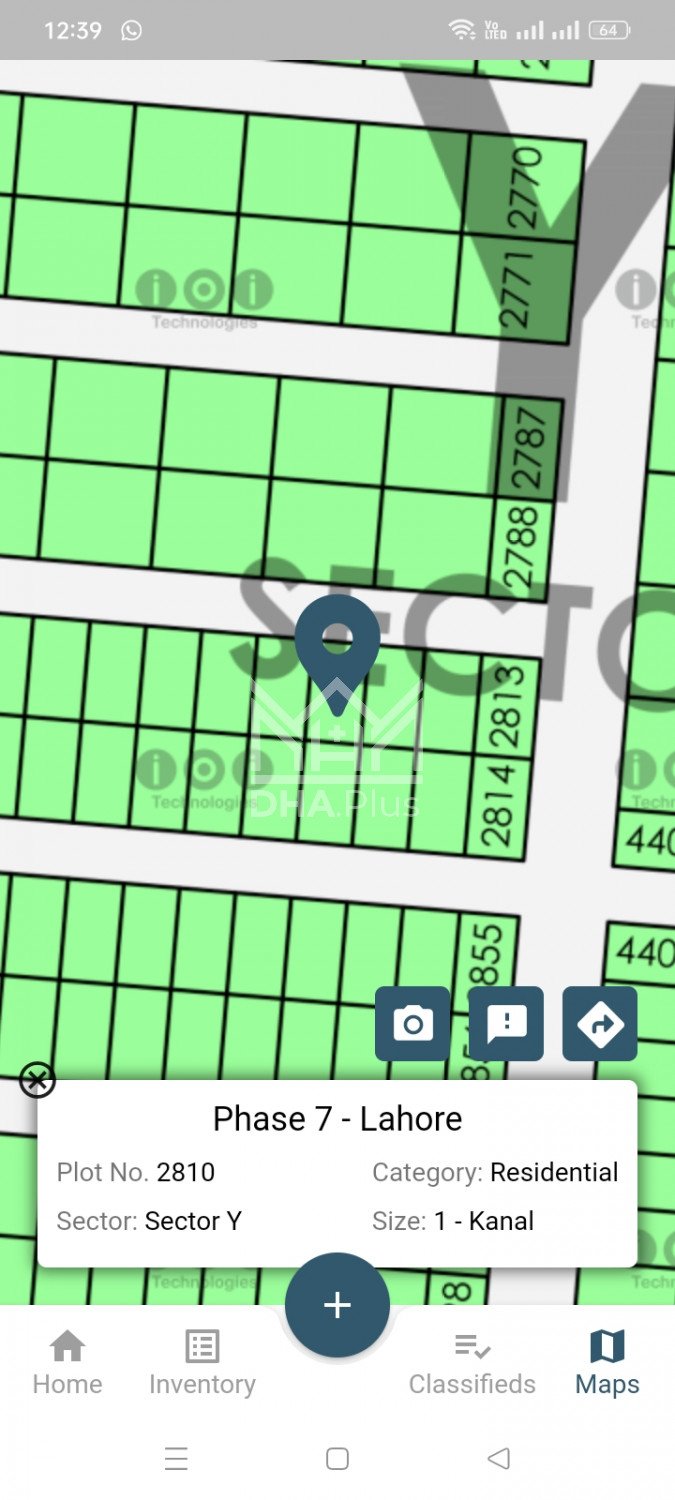Go to the Home tab
Viewport: 675px width, 1500px height.
tap(67, 1363)
